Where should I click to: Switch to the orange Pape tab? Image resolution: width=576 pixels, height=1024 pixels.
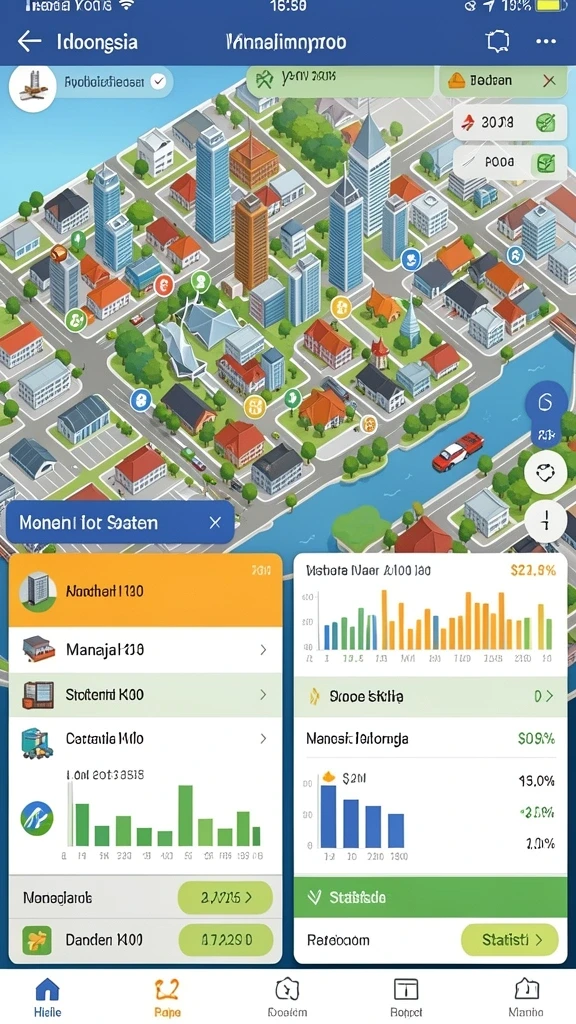[168, 997]
